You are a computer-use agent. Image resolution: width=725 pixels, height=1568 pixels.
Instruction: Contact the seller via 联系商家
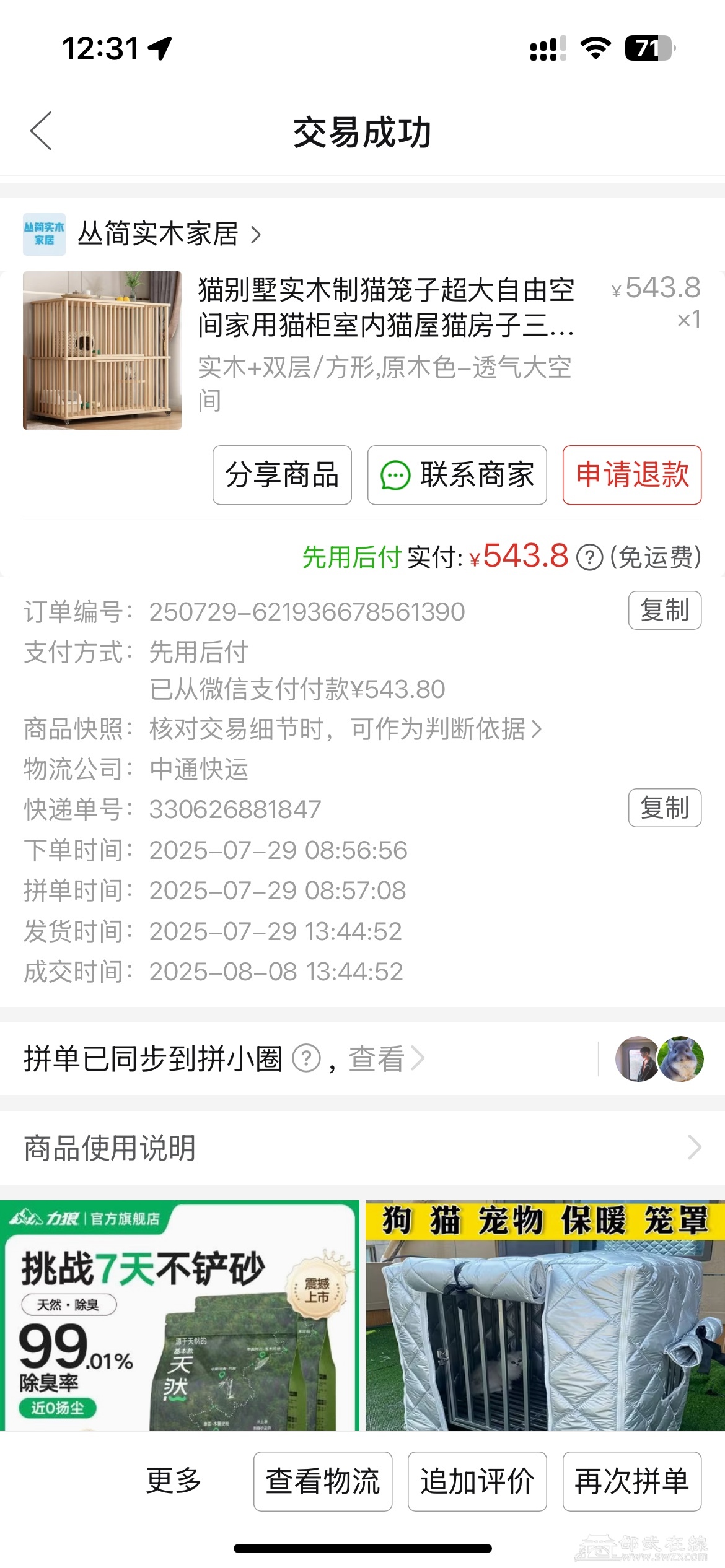click(x=457, y=475)
